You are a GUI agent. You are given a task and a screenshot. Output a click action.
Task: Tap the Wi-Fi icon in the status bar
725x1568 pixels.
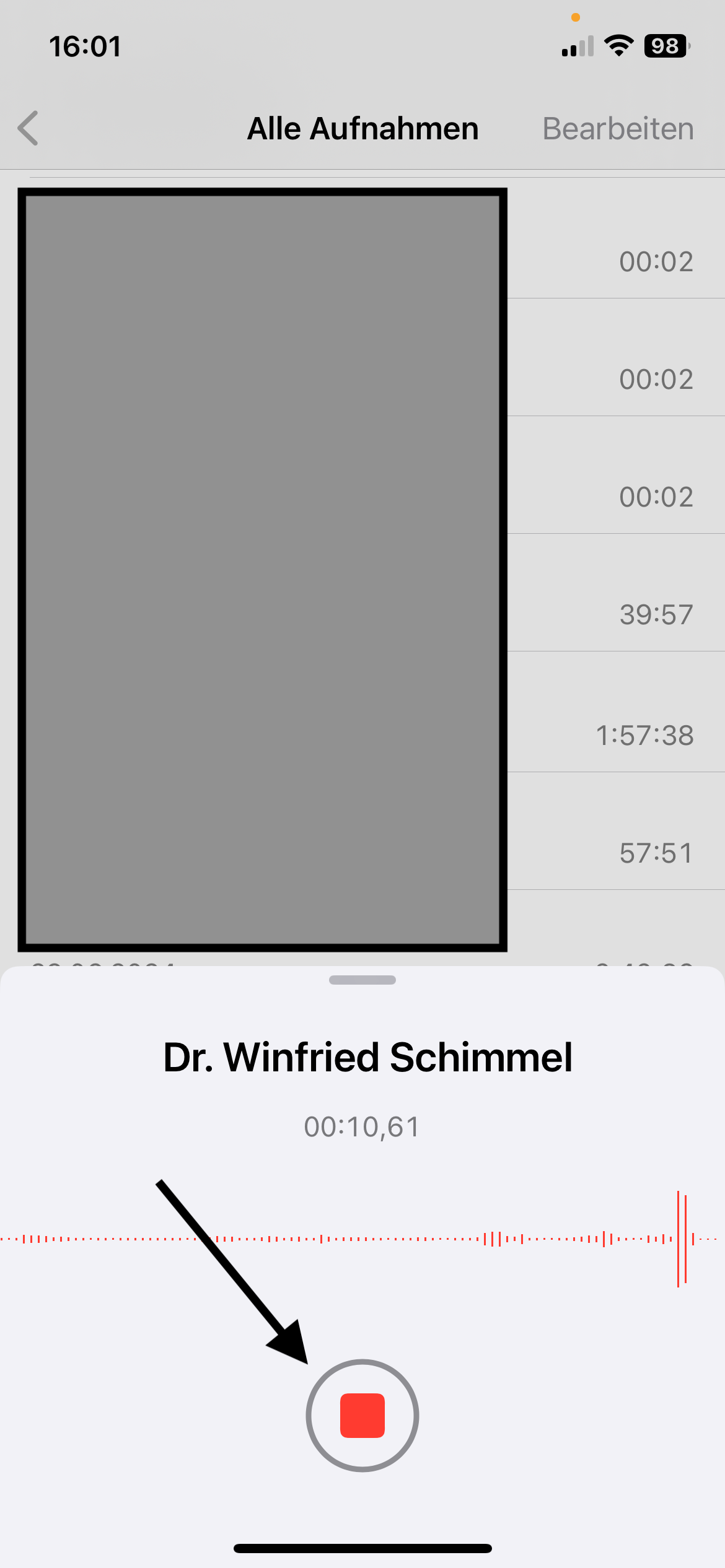coord(618,44)
